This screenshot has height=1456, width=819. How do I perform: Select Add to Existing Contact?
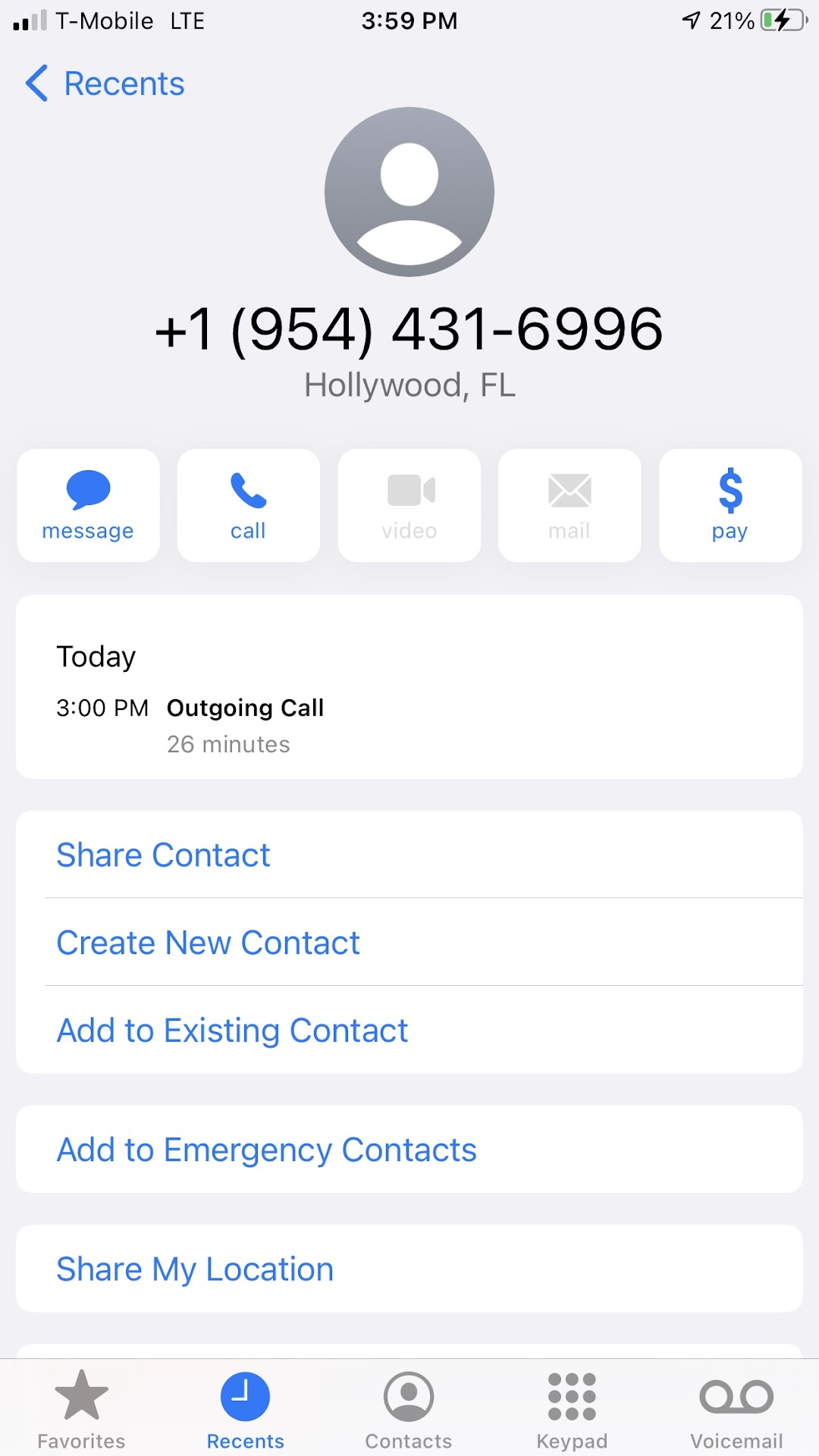tap(232, 1031)
